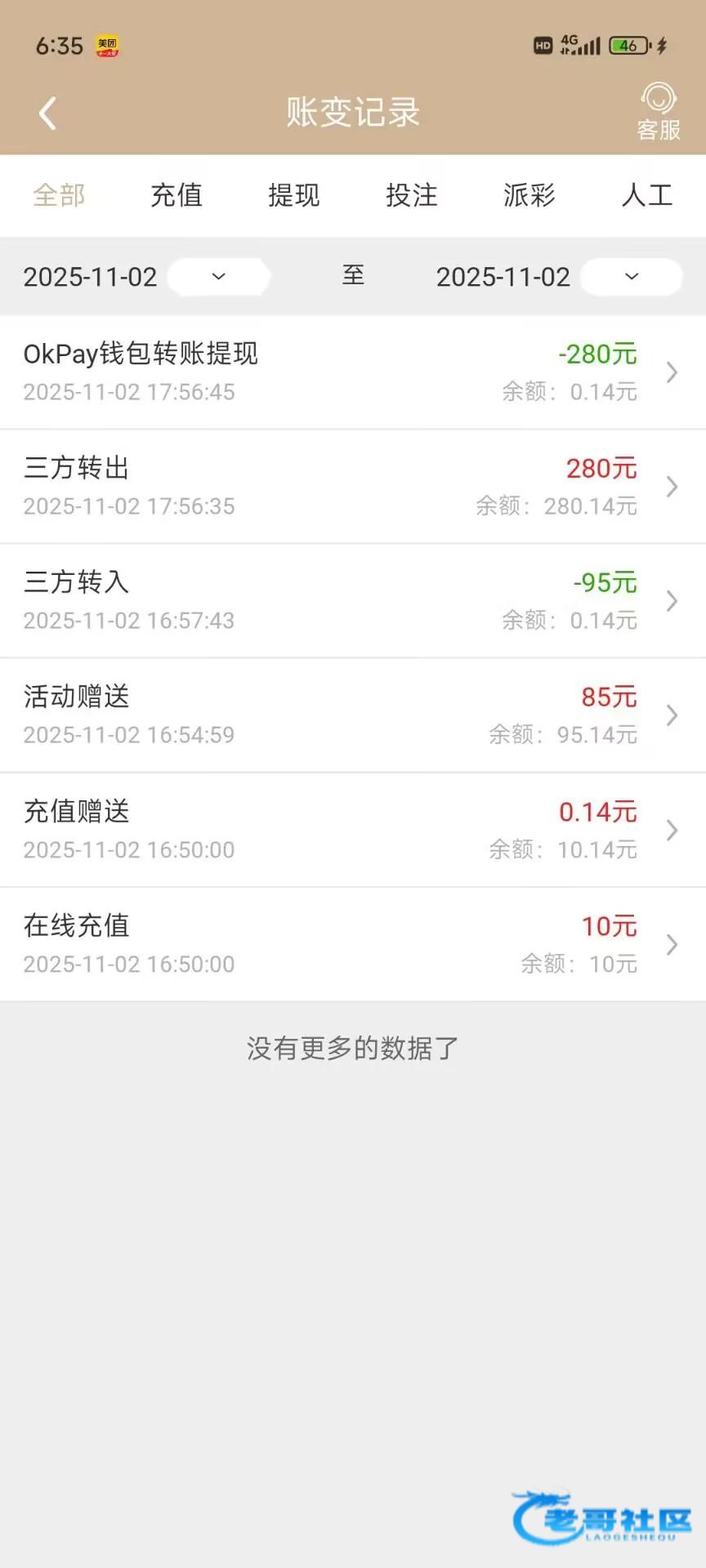Switch to the 投注 tab
Image resolution: width=706 pixels, height=1568 pixels.
[412, 195]
